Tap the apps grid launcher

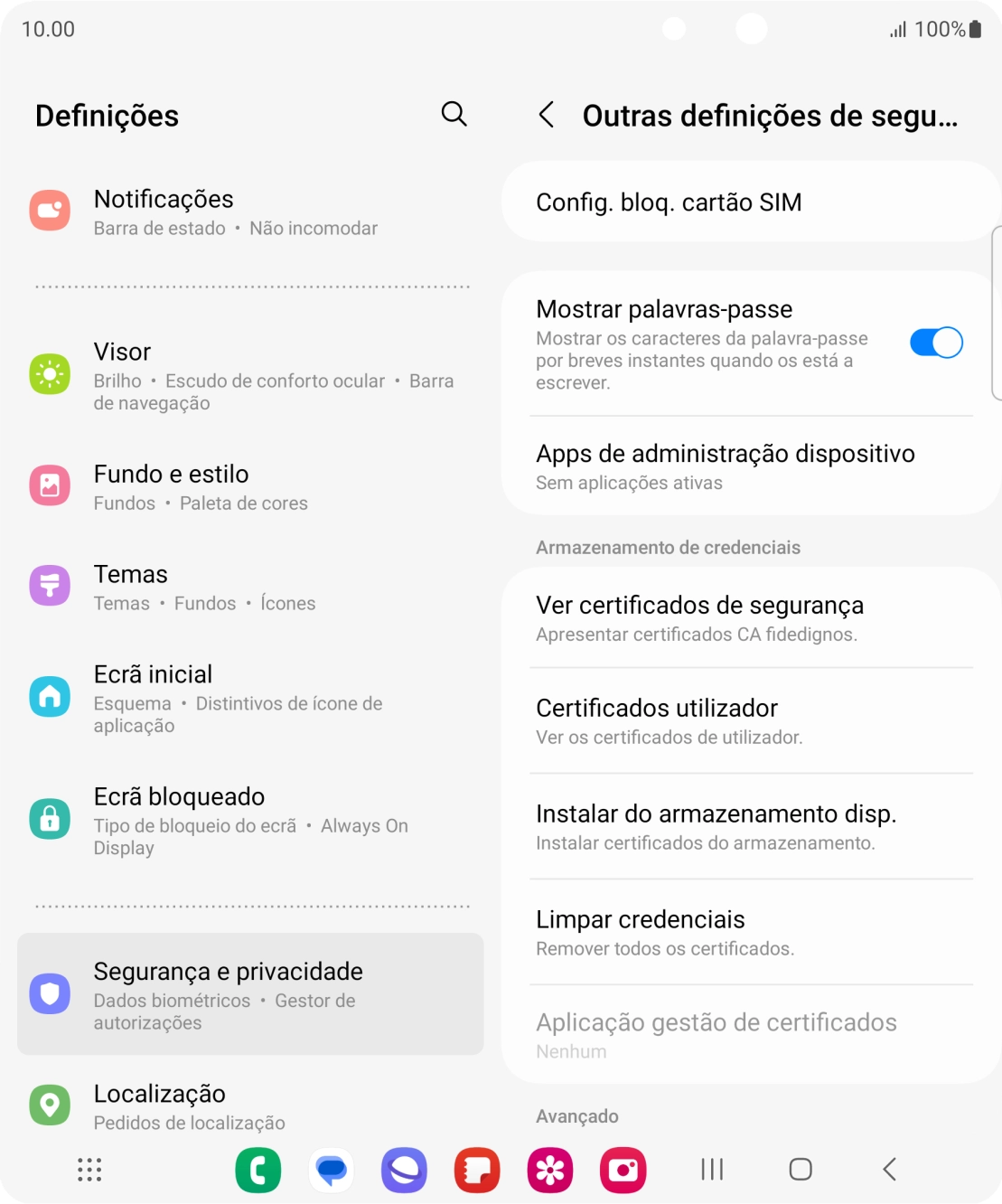(89, 1170)
